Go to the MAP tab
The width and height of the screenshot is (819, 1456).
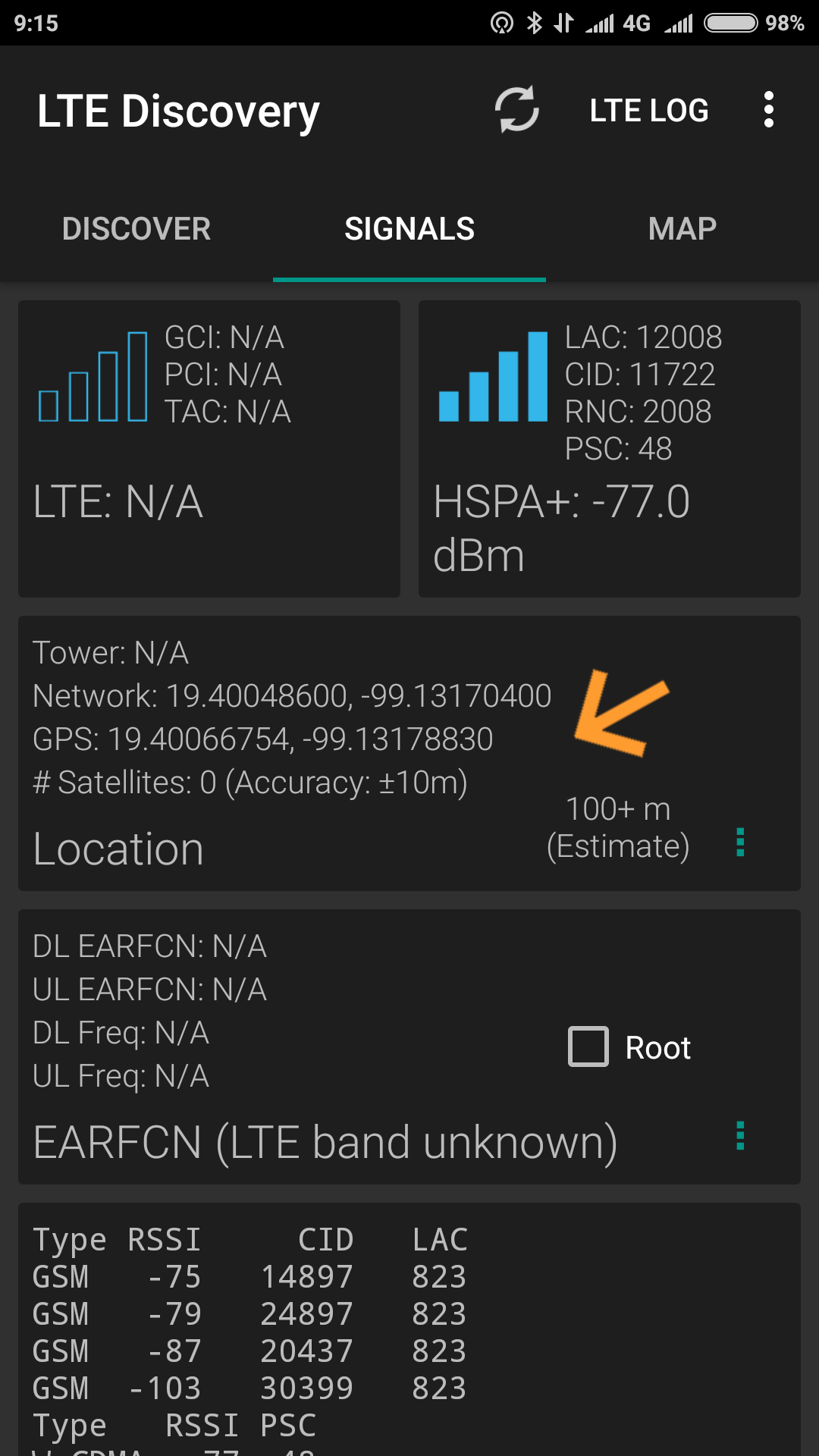682,229
